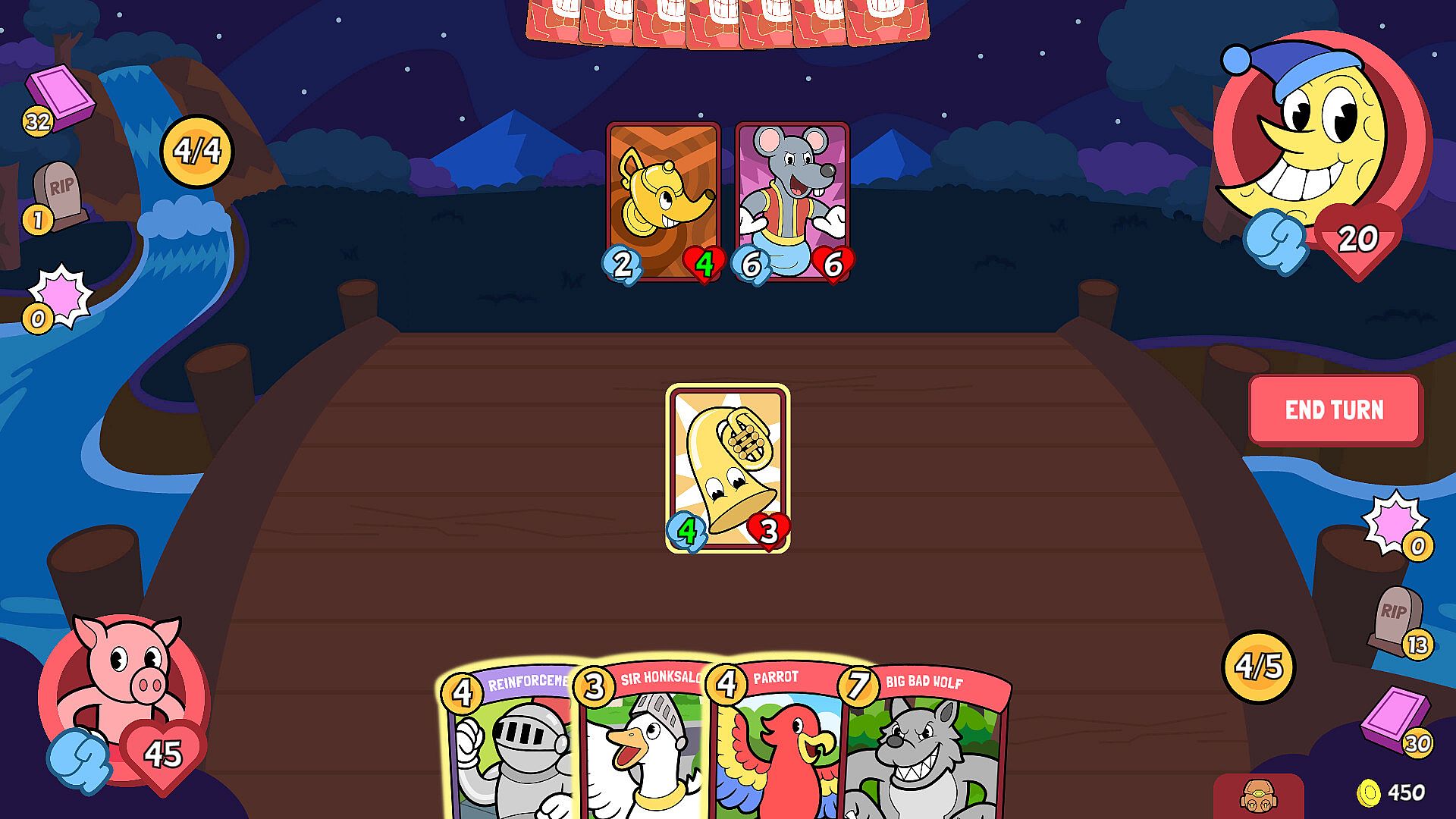Select your bell minion on the board
Image resolution: width=1456 pixels, height=819 pixels.
(x=727, y=467)
